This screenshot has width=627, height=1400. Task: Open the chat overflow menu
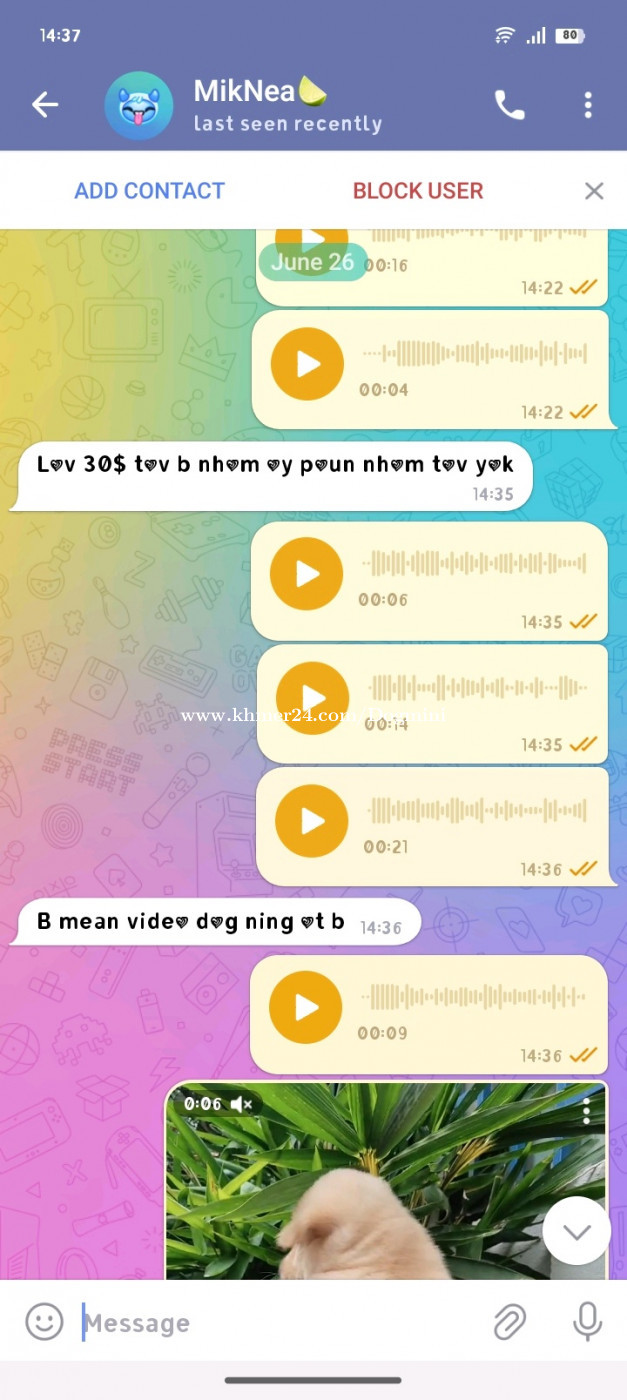[588, 105]
